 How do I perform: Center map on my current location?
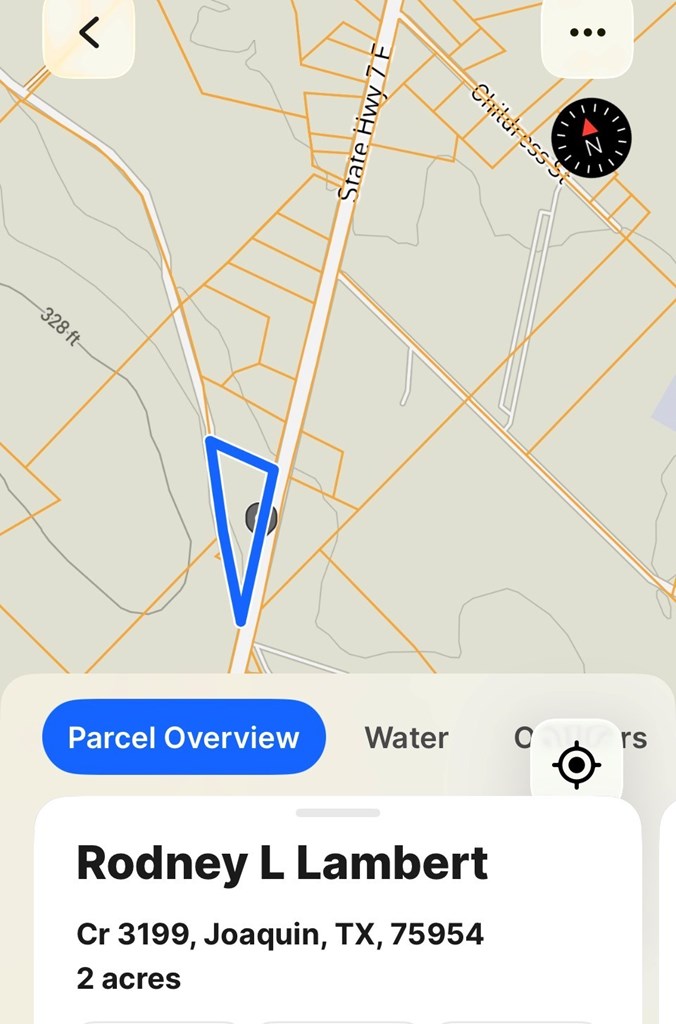tap(576, 766)
